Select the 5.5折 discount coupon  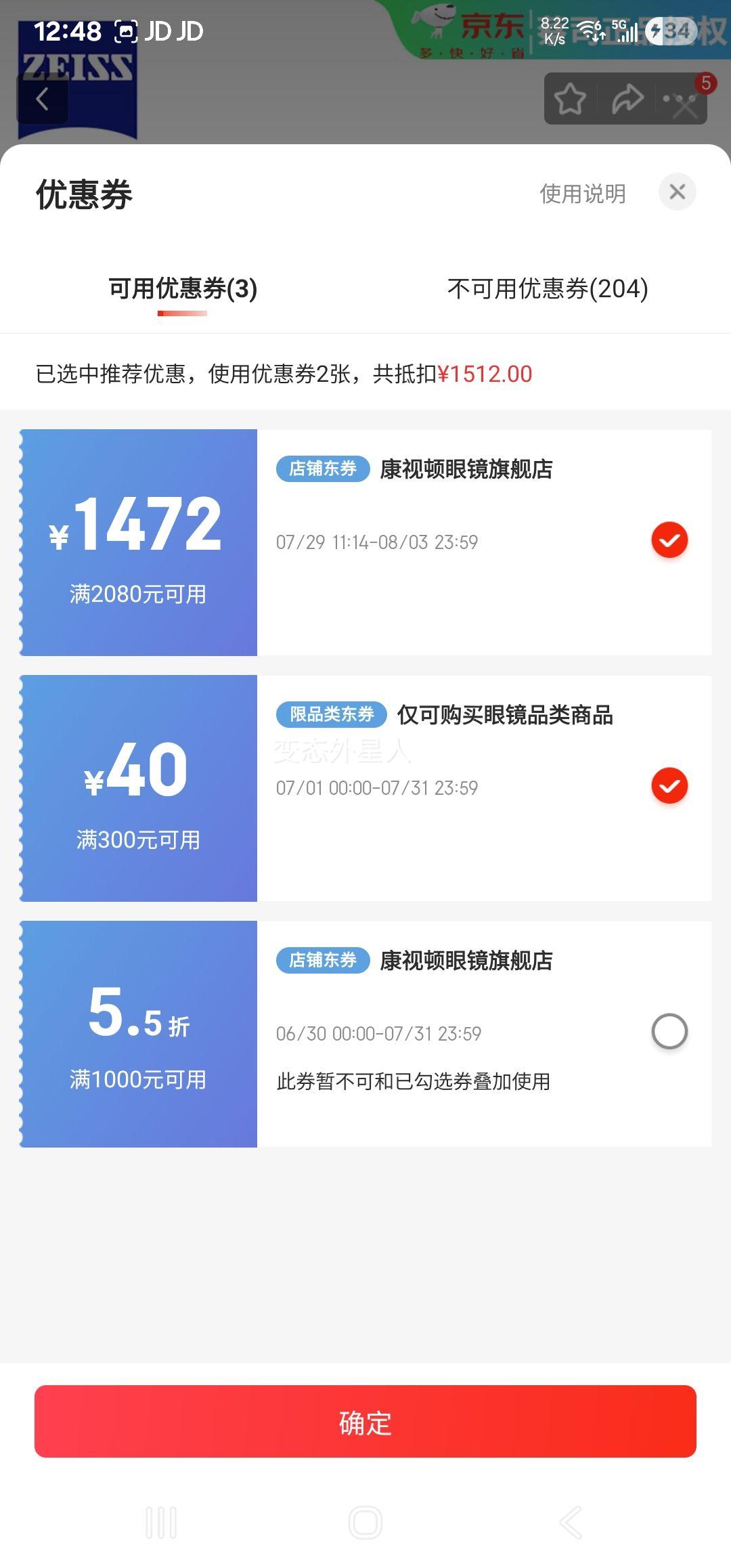(x=669, y=1032)
